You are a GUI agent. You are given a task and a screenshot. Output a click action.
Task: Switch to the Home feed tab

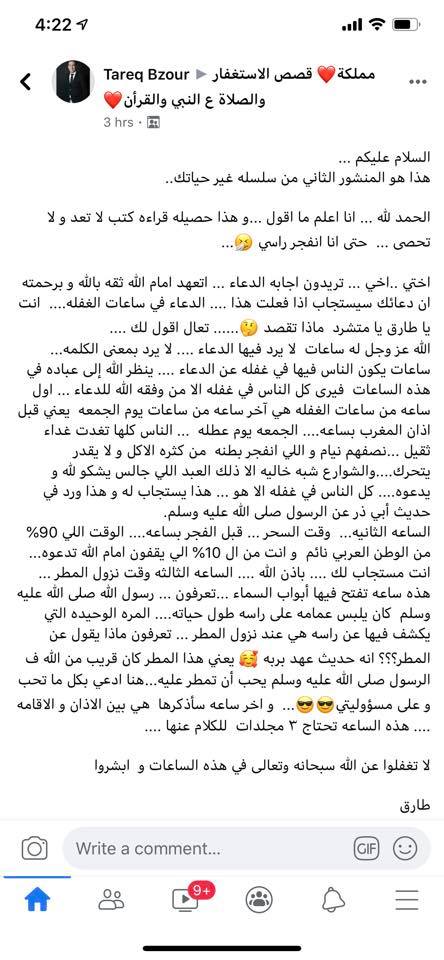pyautogui.click(x=37, y=901)
